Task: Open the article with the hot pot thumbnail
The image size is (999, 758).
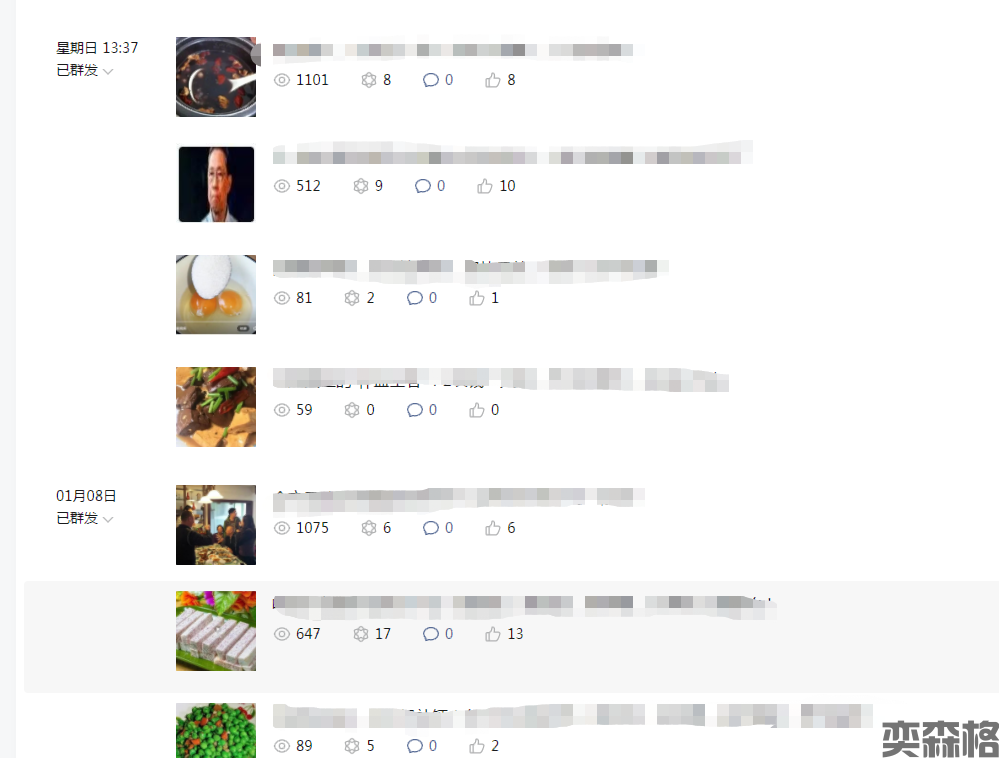Action: 216,77
